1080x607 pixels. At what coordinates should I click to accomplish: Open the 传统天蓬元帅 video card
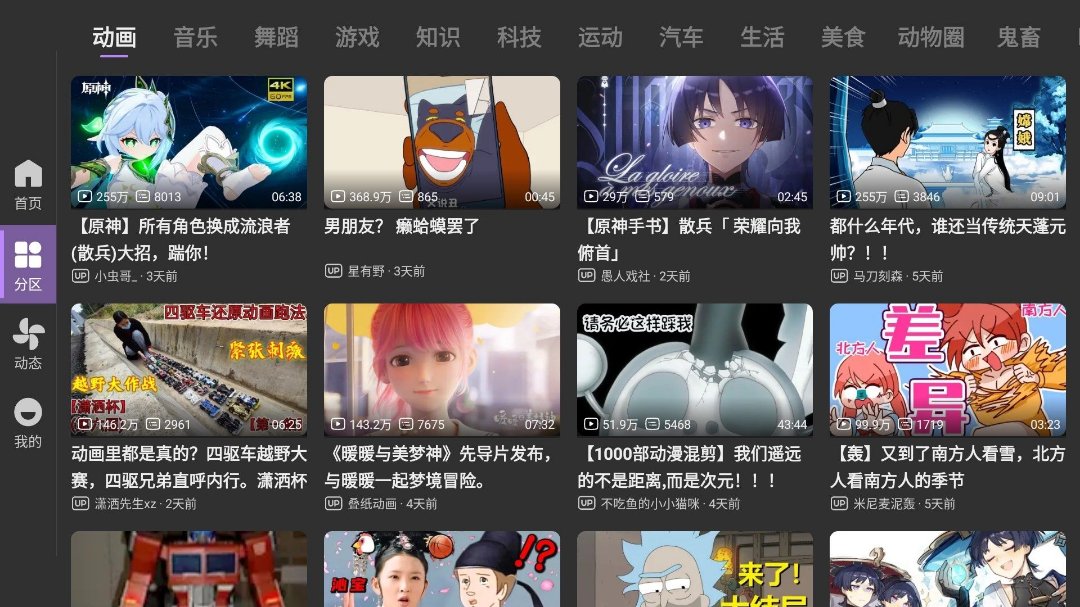[947, 143]
